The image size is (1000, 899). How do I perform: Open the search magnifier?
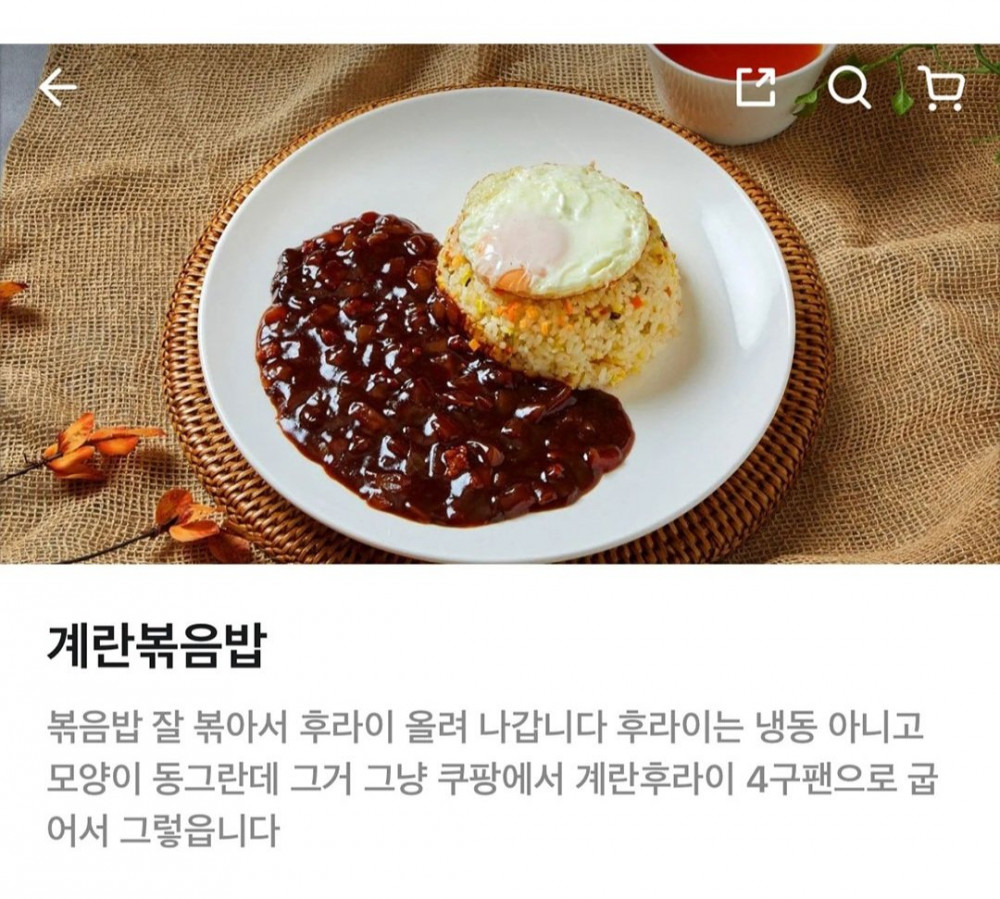849,89
